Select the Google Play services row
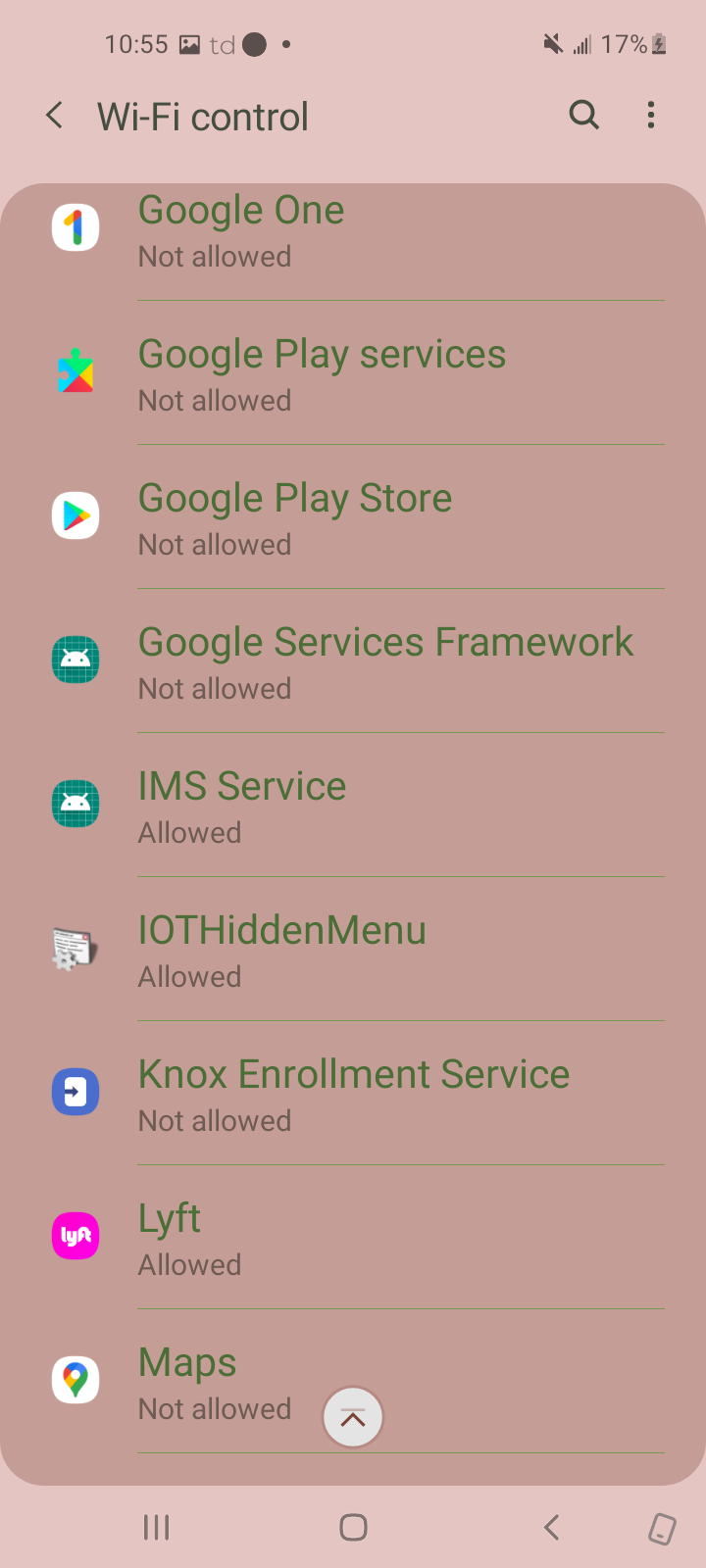 tap(353, 374)
